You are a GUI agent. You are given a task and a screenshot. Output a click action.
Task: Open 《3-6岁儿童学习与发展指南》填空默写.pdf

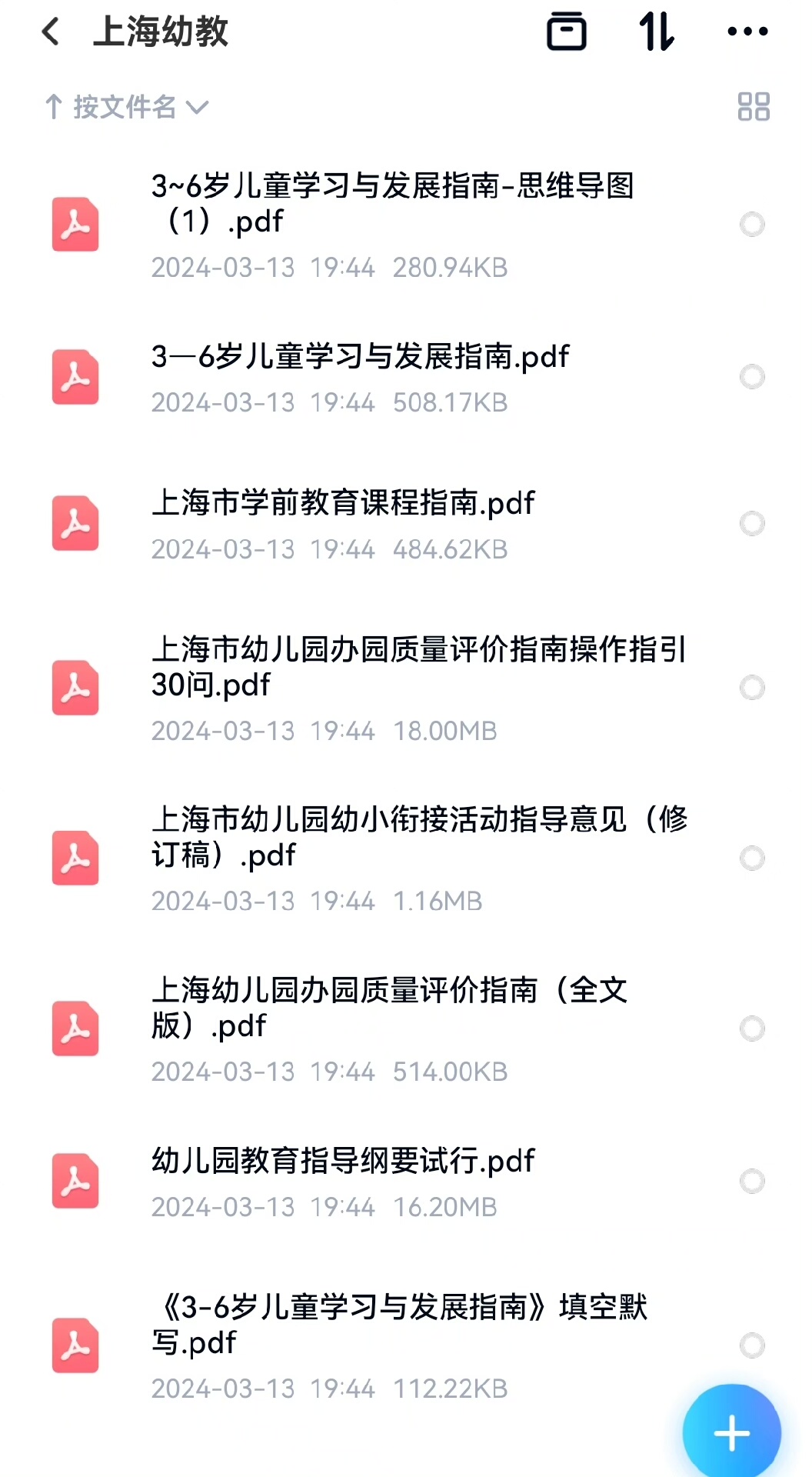coord(400,1325)
